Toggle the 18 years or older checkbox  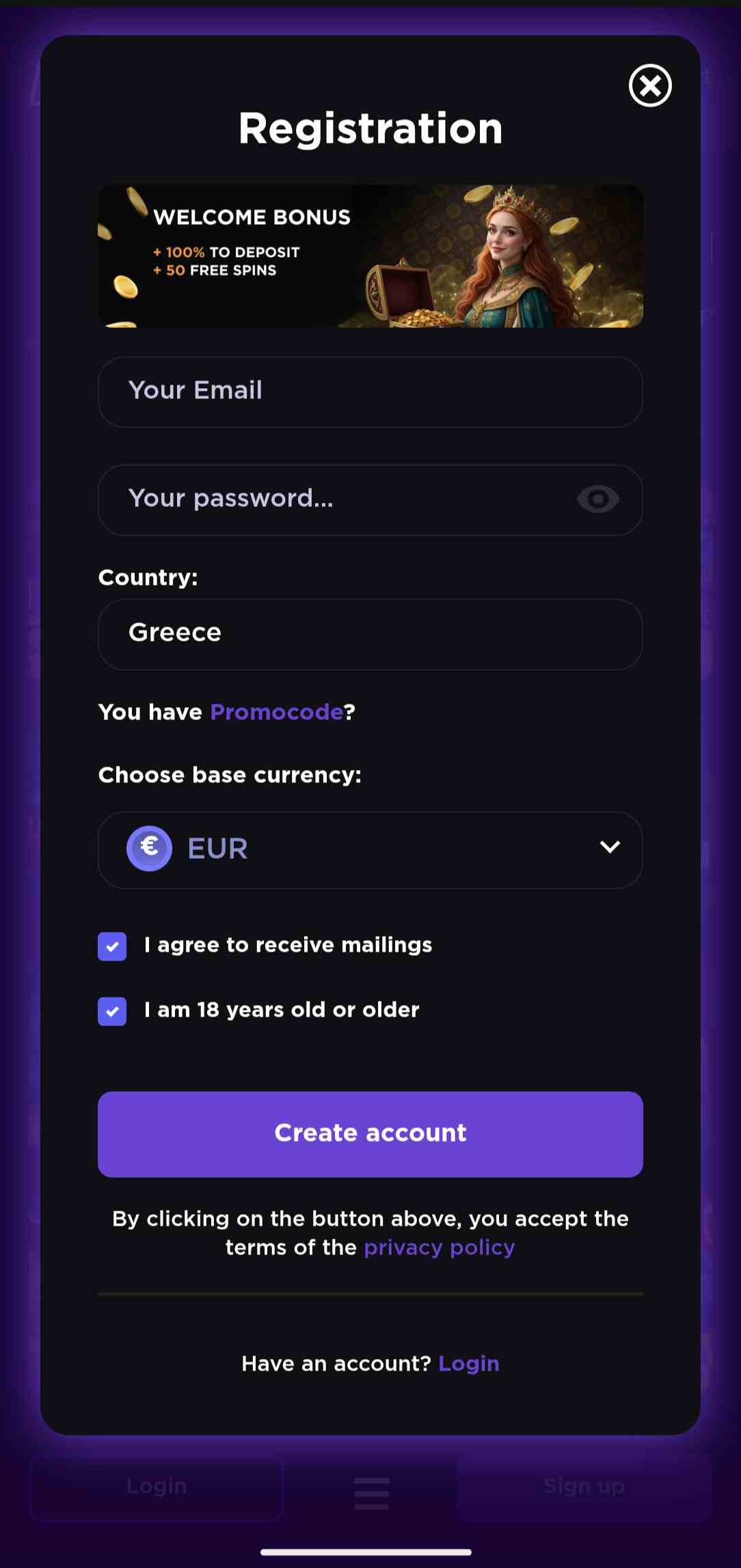113,1011
